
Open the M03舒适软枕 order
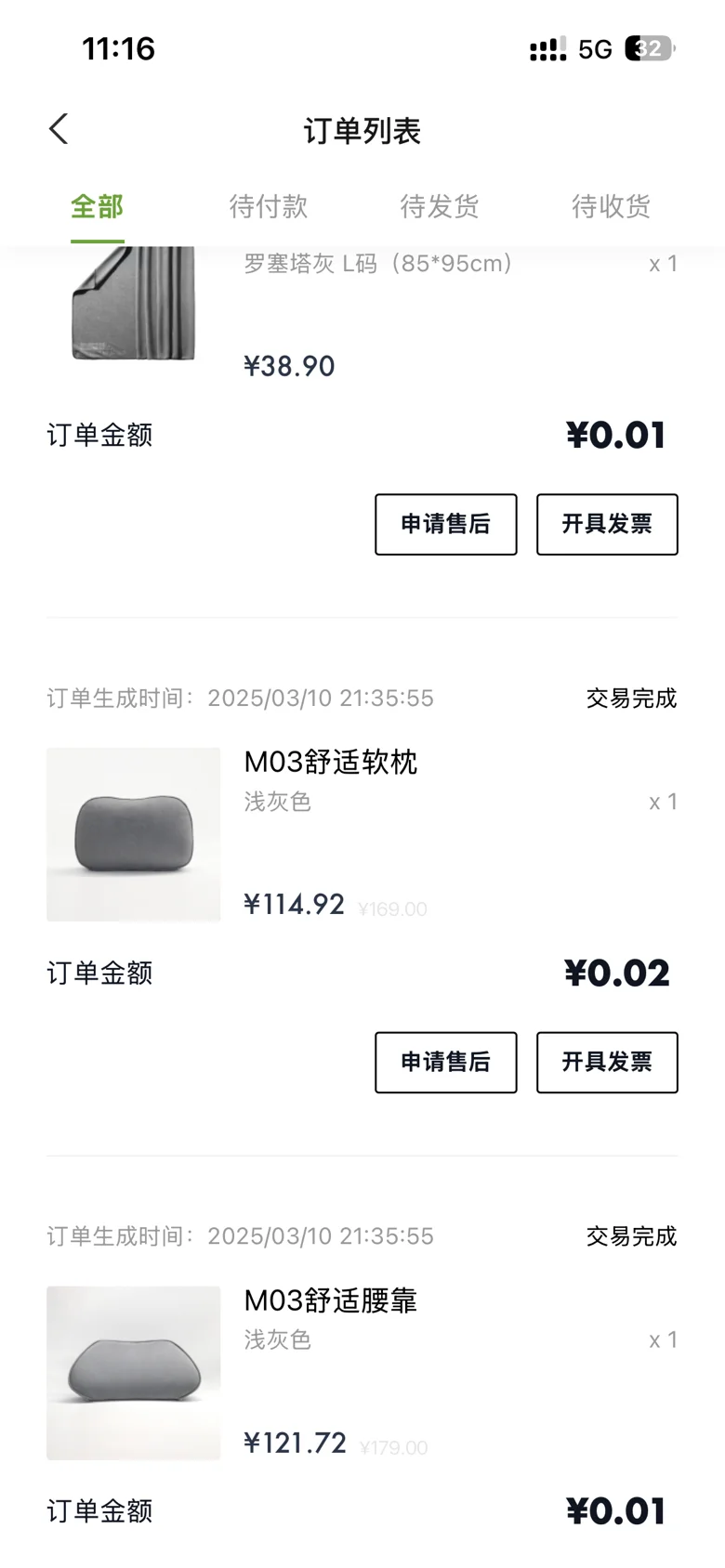tap(331, 763)
